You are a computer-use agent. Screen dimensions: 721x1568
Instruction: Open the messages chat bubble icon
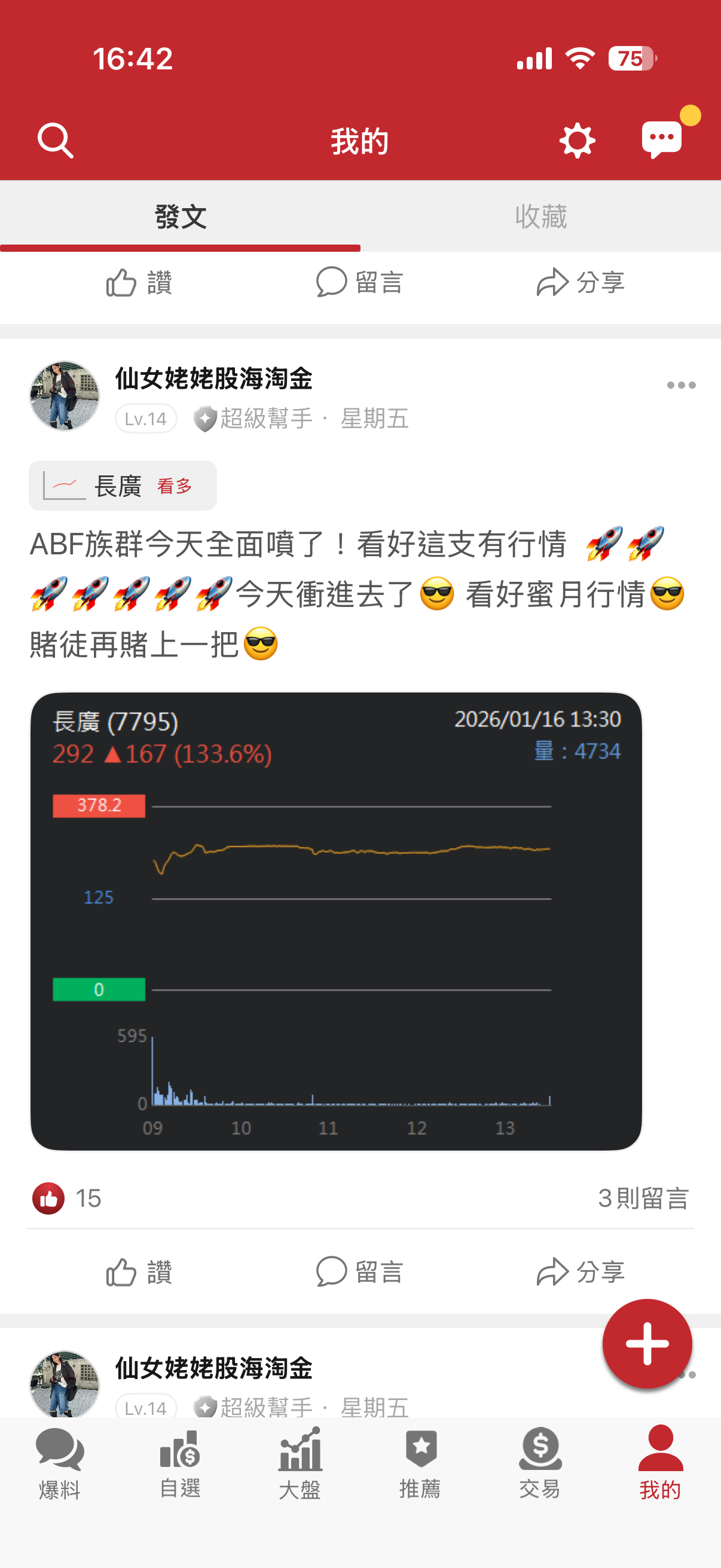662,140
